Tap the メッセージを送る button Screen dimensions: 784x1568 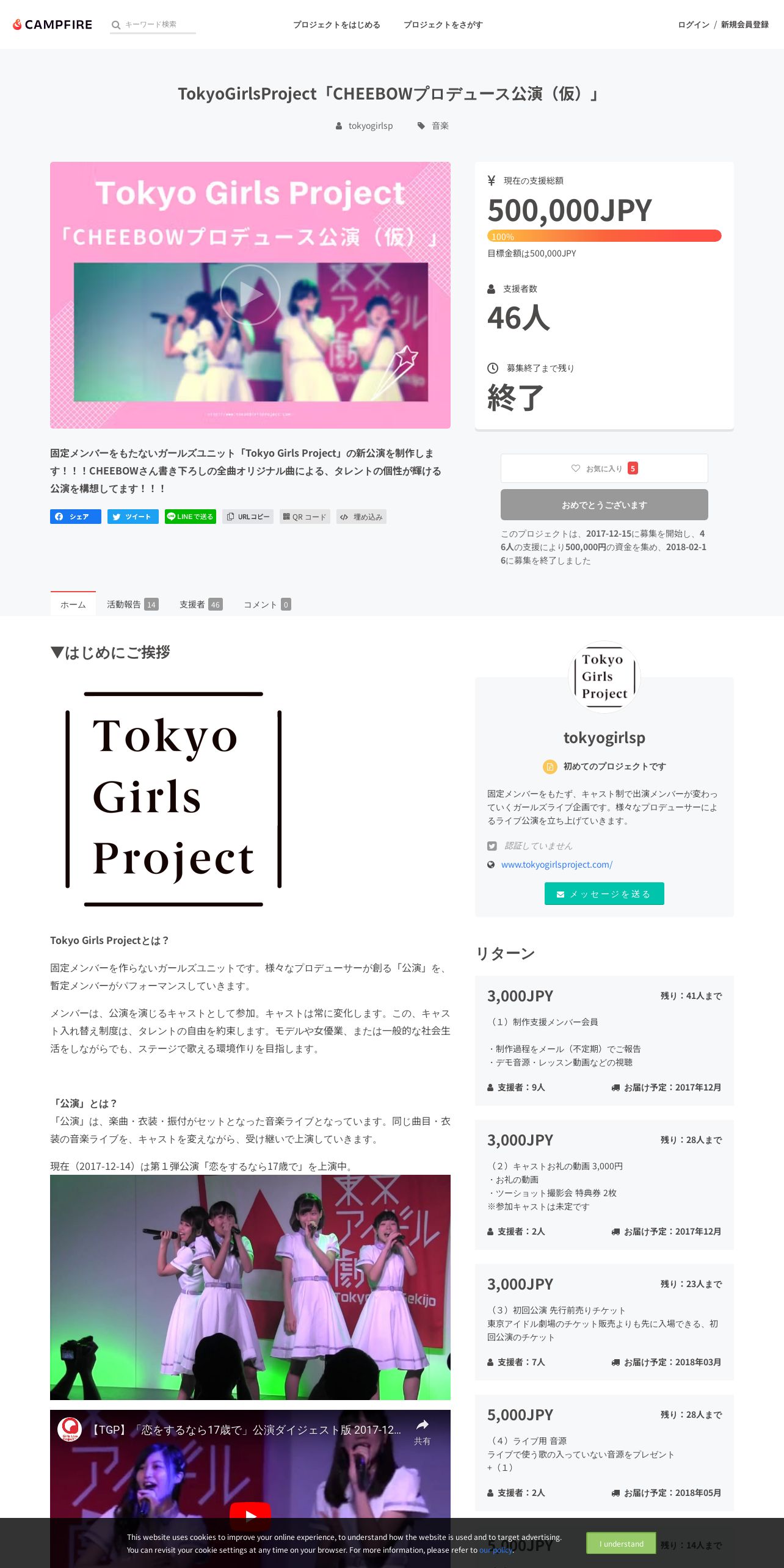click(x=604, y=894)
